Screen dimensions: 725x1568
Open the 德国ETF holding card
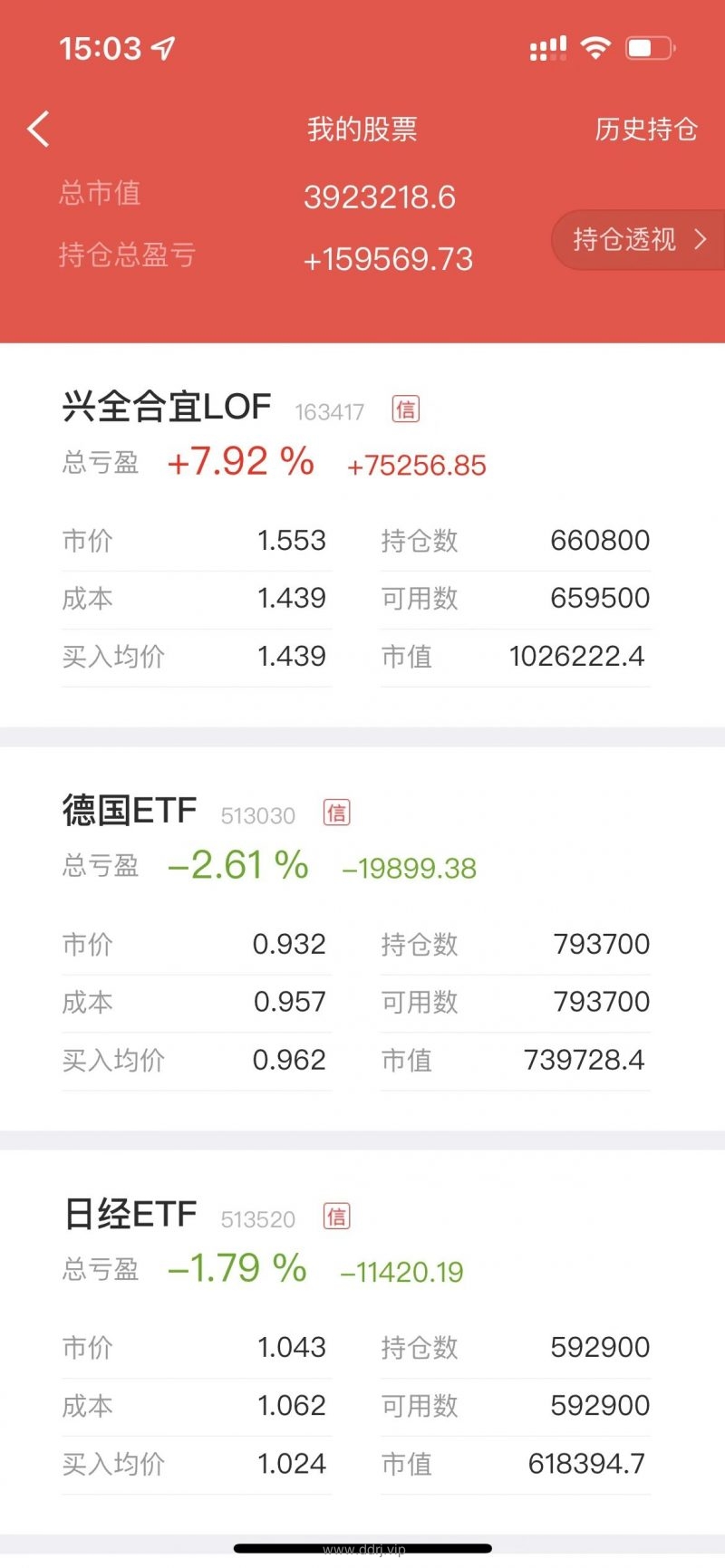(x=362, y=938)
